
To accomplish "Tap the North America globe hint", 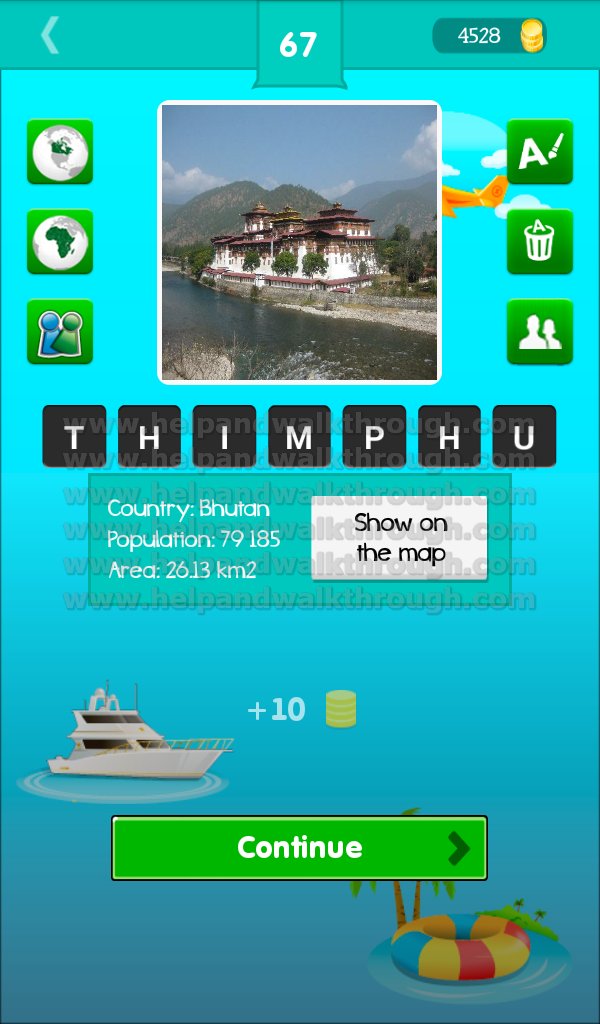I will 60,152.
